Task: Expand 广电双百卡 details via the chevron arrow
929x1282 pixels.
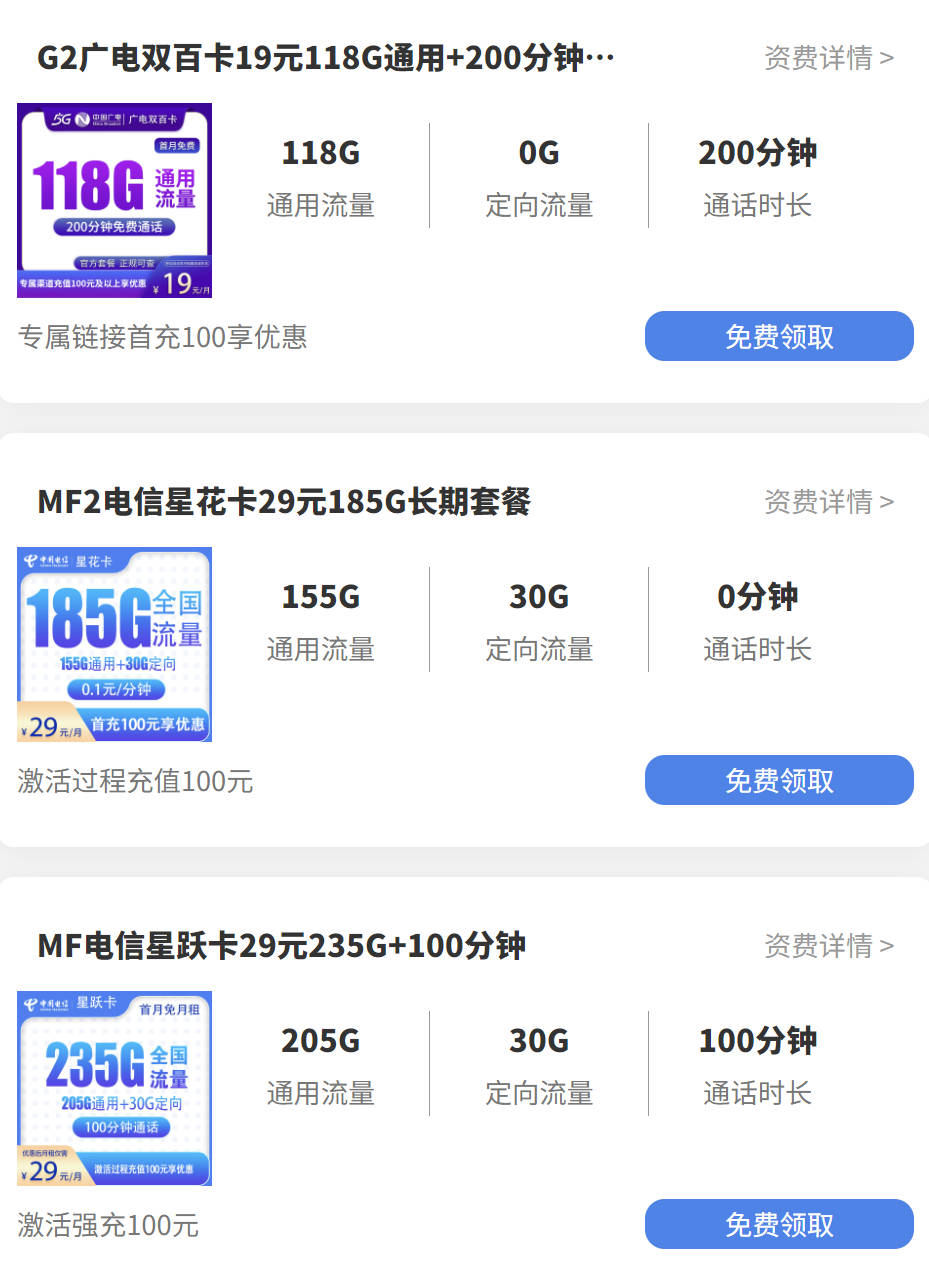Action: 888,58
